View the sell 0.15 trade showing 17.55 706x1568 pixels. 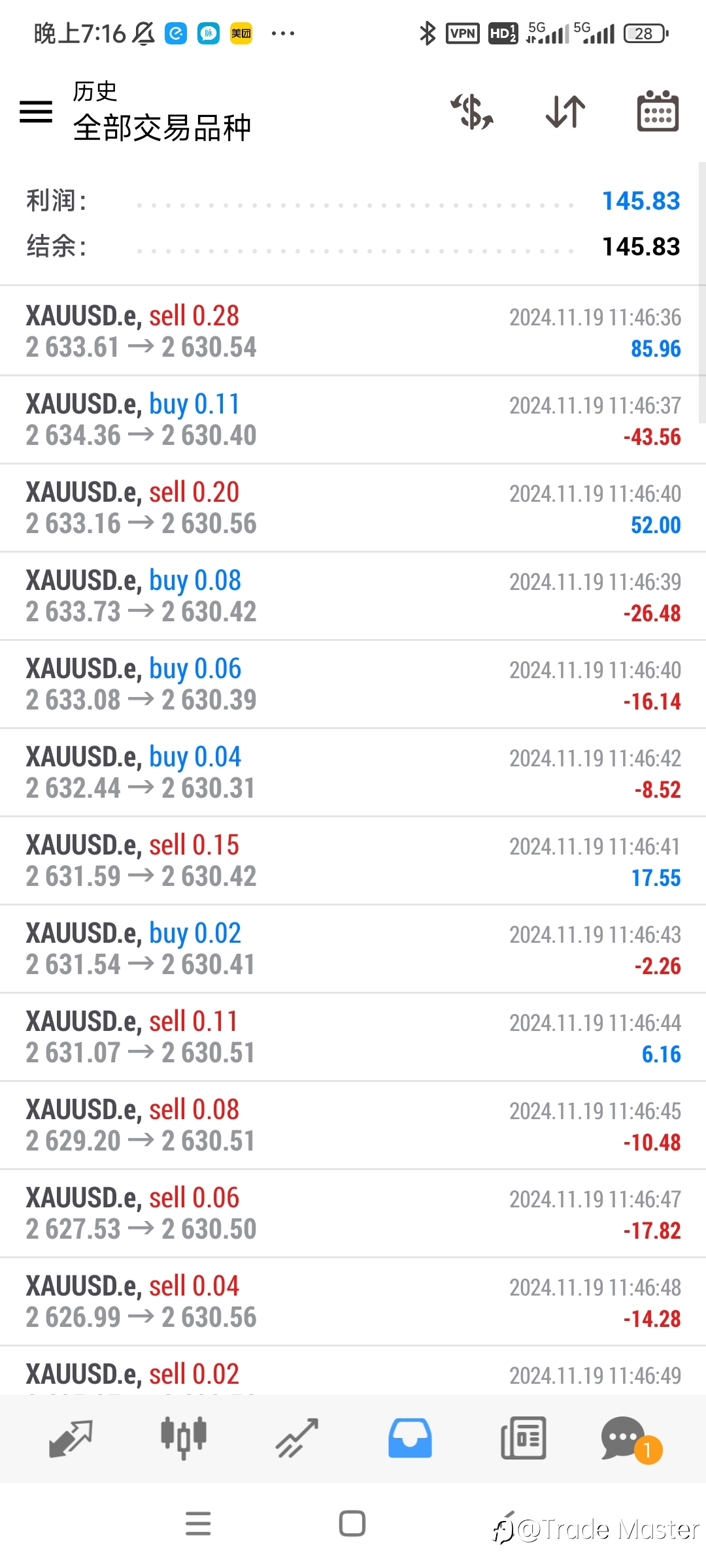pos(353,860)
